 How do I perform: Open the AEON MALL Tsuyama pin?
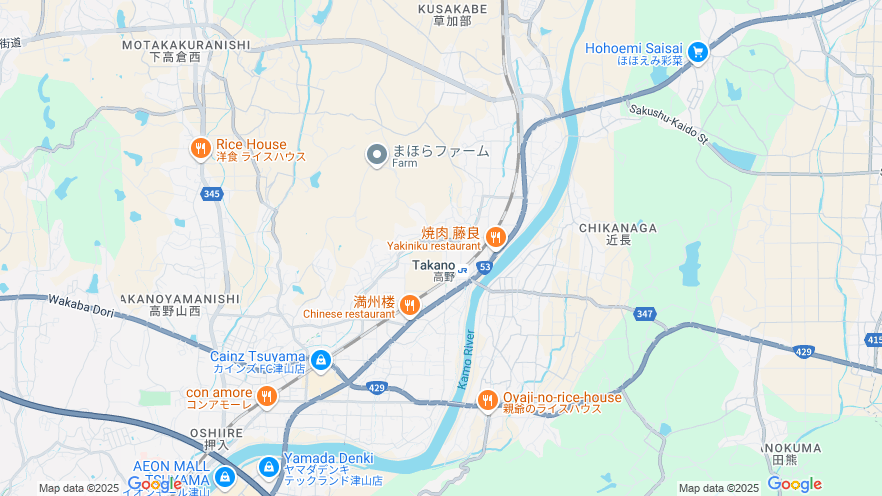225,477
